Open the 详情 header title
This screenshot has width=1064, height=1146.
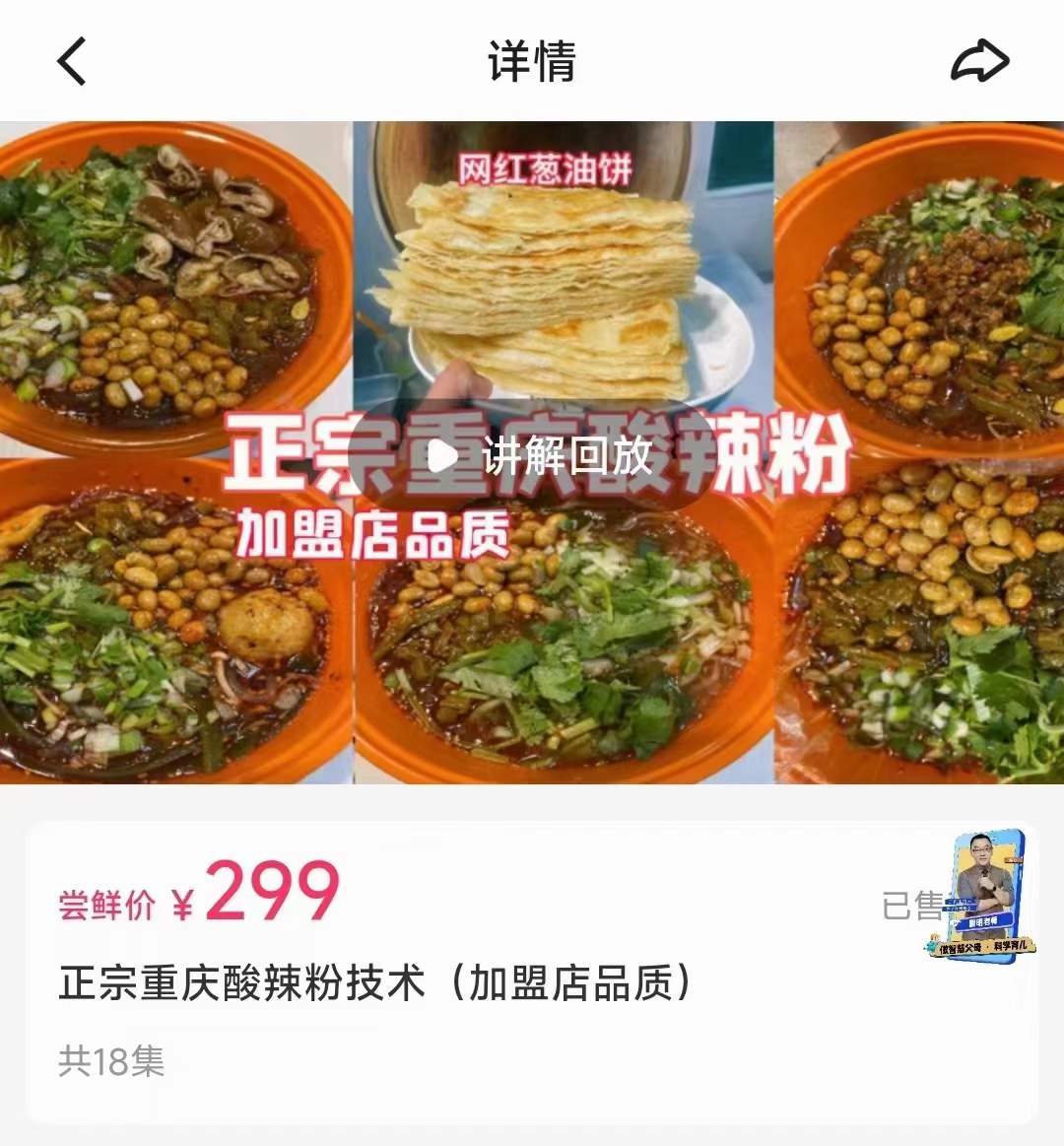(x=531, y=61)
